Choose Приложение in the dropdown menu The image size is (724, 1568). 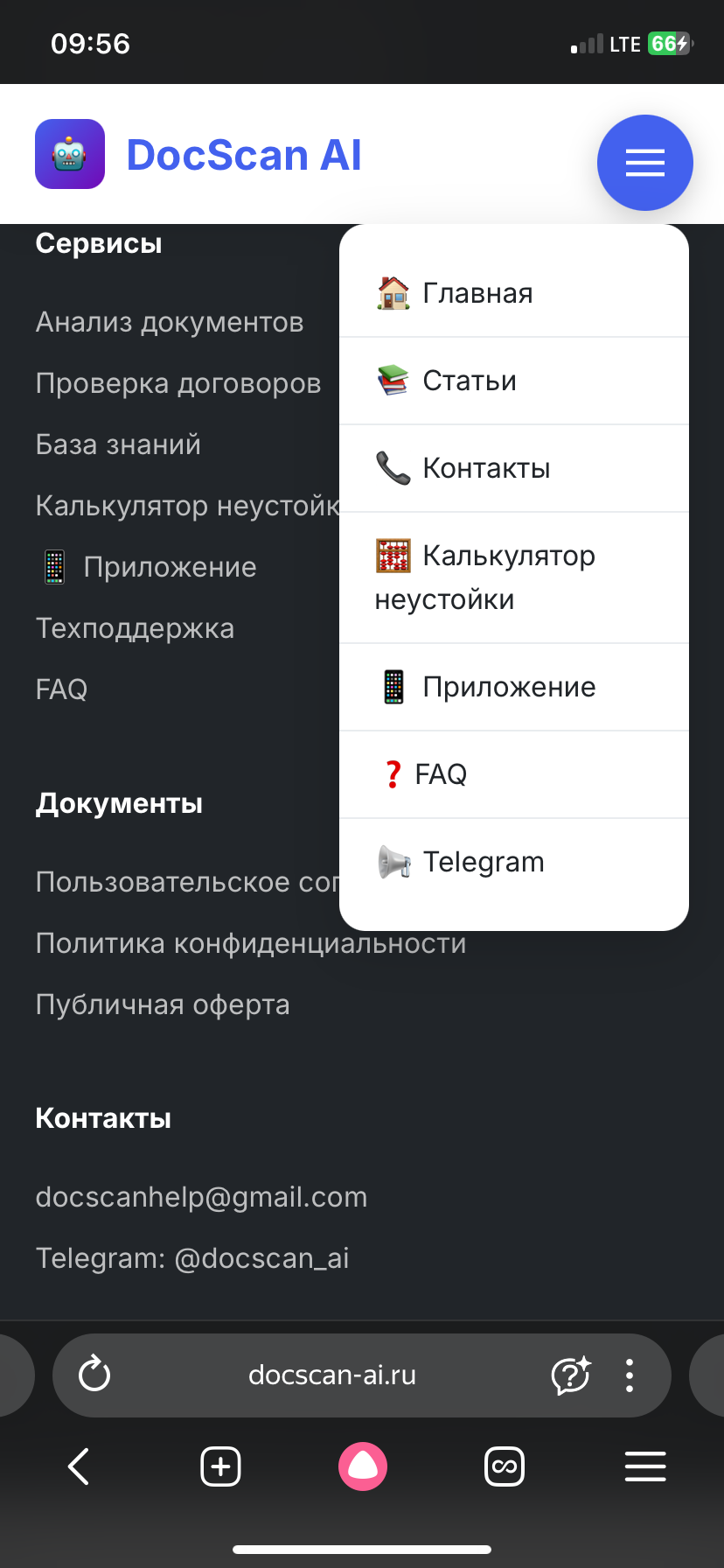[x=508, y=687]
